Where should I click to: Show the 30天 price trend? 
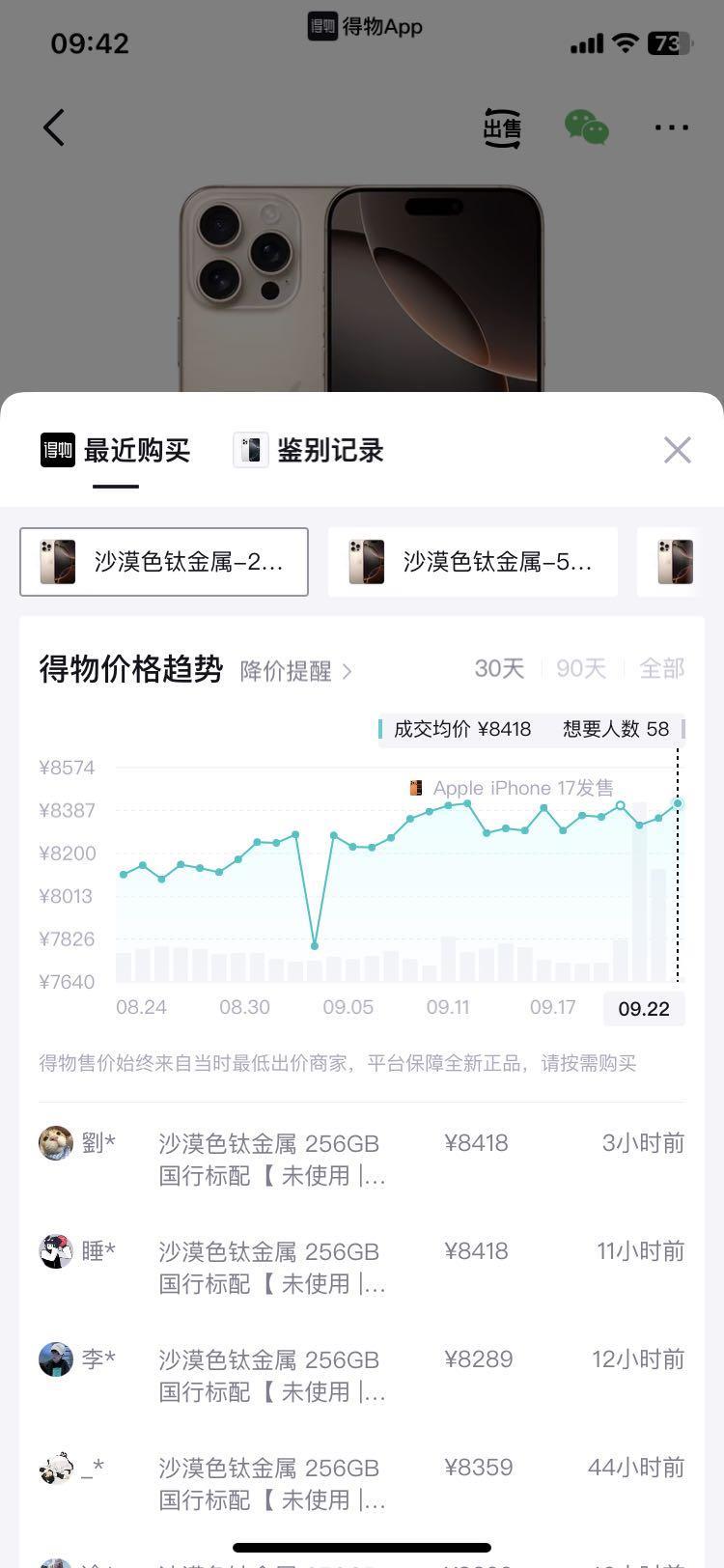coord(499,668)
